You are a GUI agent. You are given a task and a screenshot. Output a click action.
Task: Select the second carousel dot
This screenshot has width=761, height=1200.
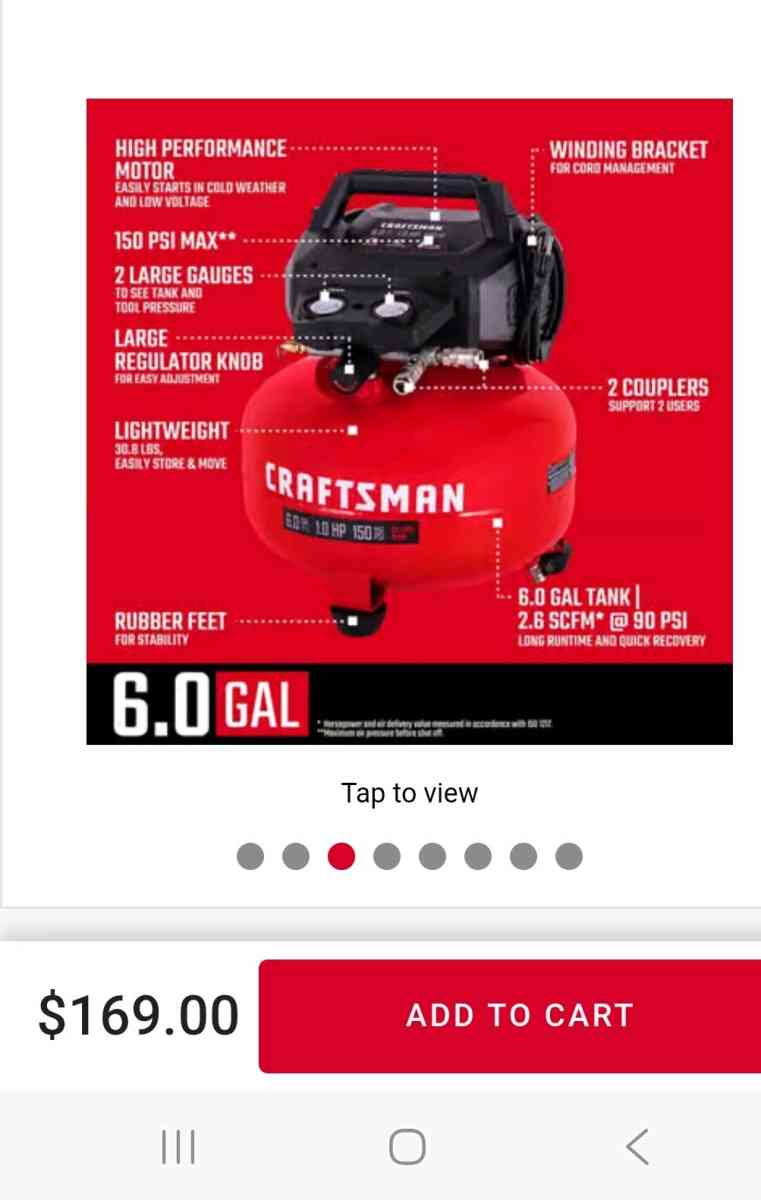(x=295, y=856)
